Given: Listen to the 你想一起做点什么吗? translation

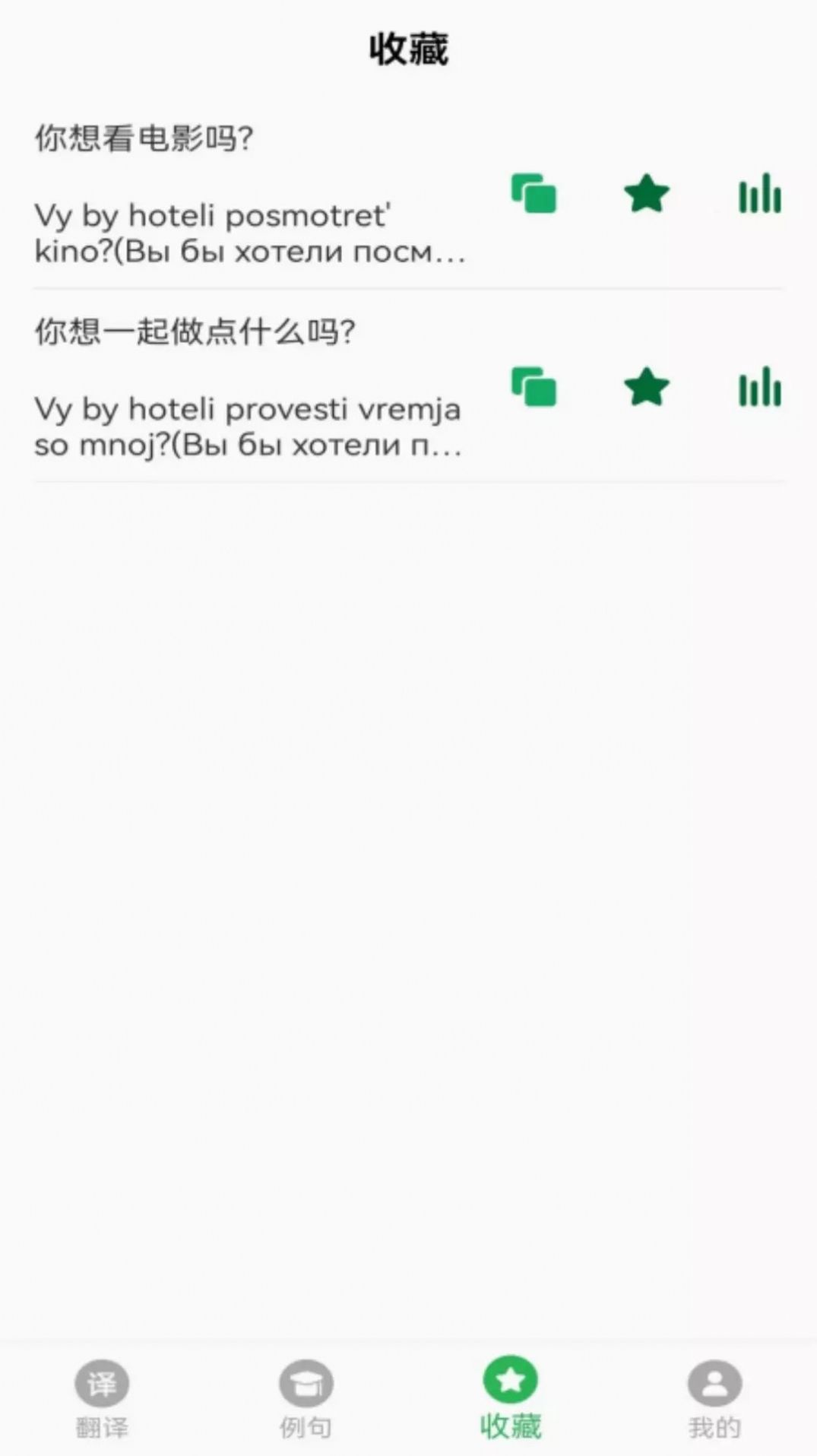Looking at the screenshot, I should (759, 387).
